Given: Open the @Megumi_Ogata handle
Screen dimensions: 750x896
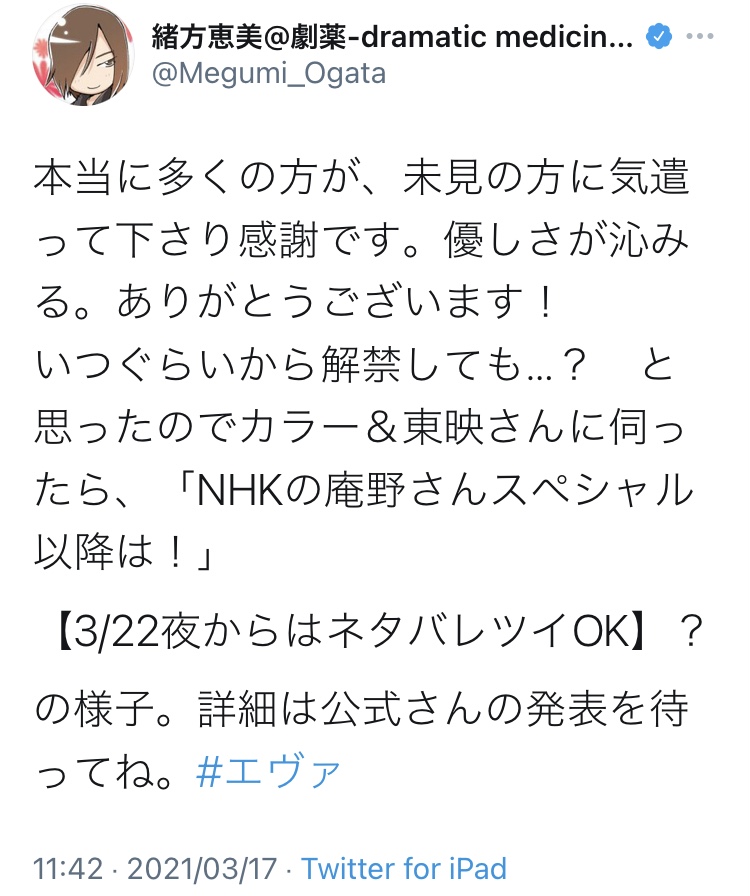Looking at the screenshot, I should [x=269, y=74].
